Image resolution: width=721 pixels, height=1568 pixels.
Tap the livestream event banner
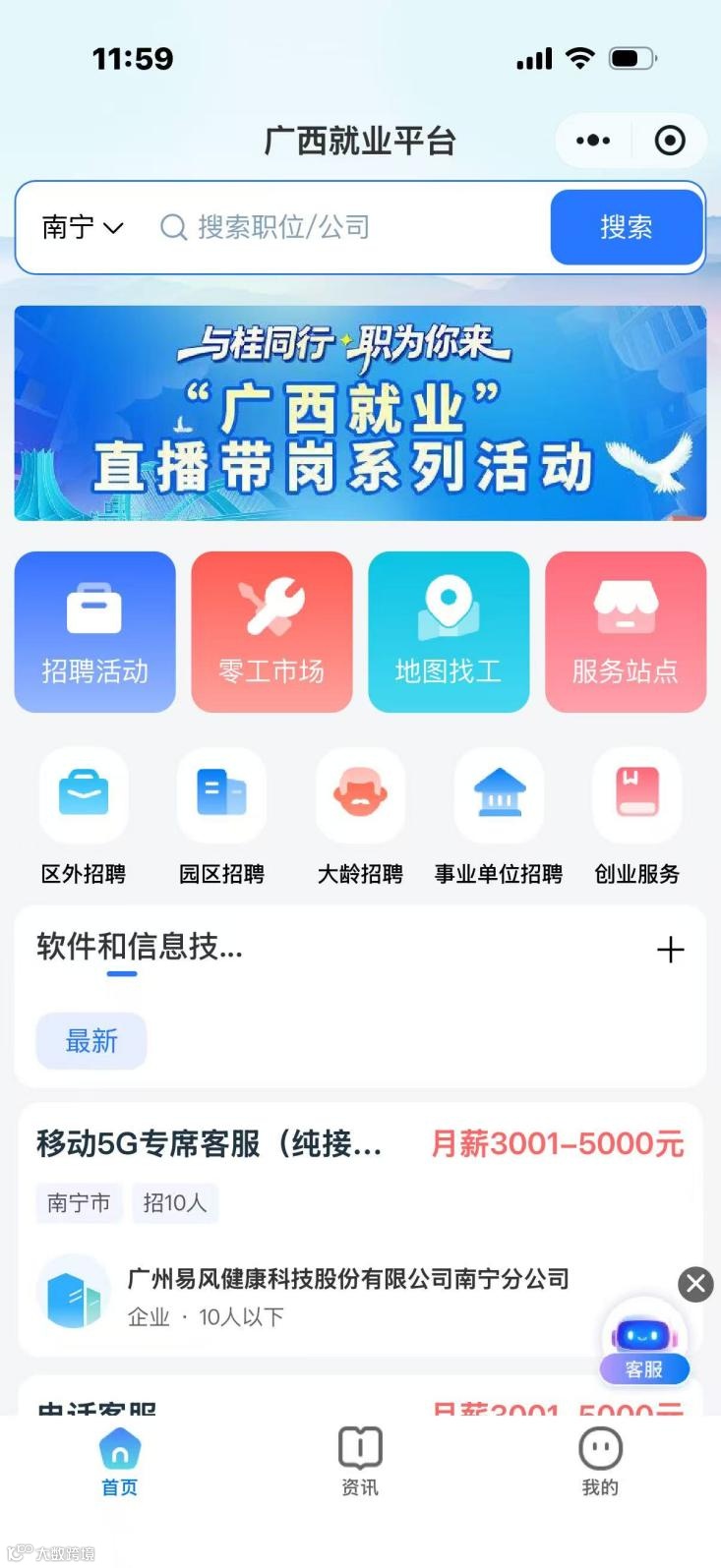coord(360,413)
